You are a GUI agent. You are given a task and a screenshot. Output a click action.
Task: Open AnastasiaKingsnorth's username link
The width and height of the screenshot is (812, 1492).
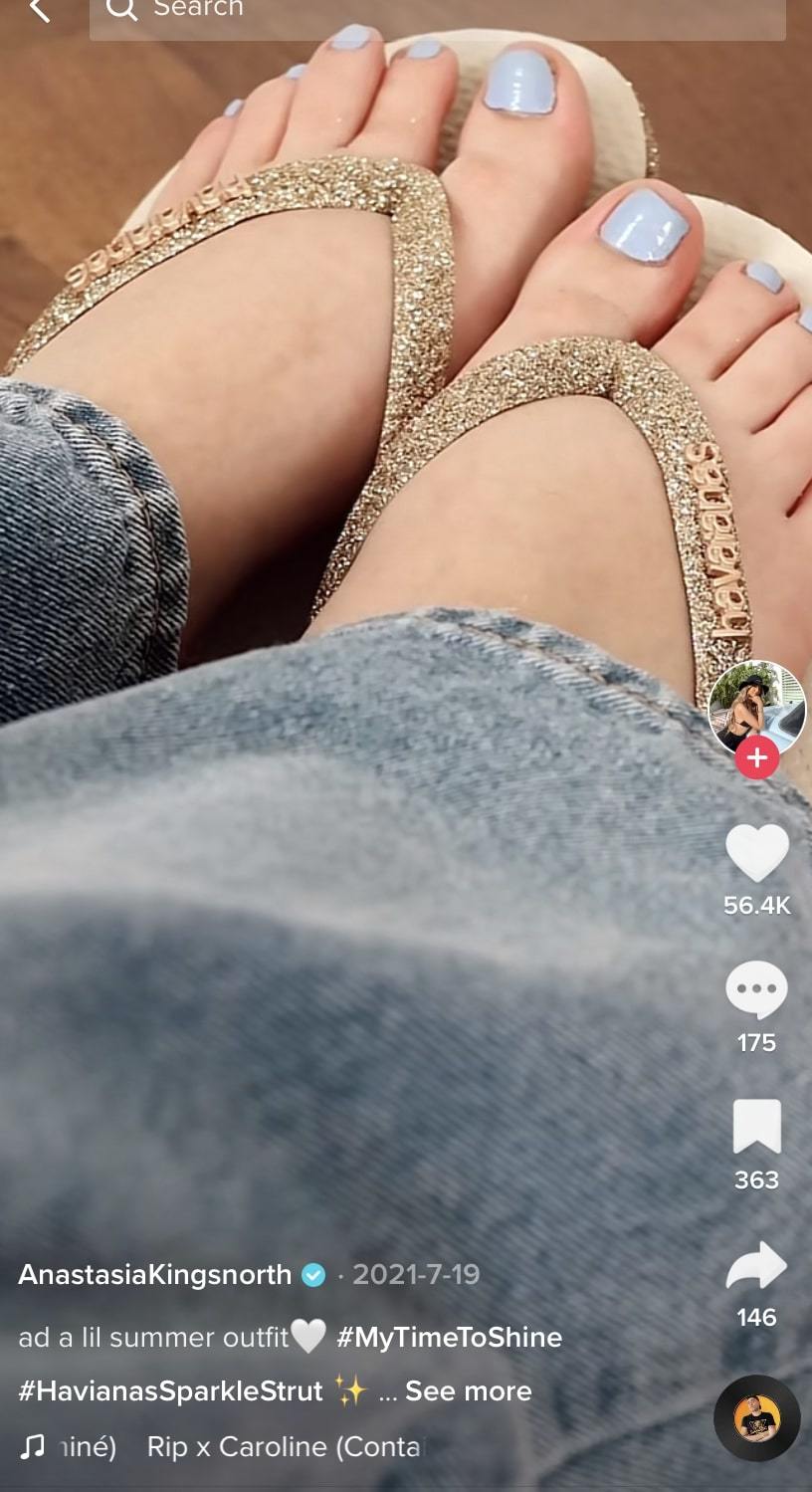[155, 1274]
